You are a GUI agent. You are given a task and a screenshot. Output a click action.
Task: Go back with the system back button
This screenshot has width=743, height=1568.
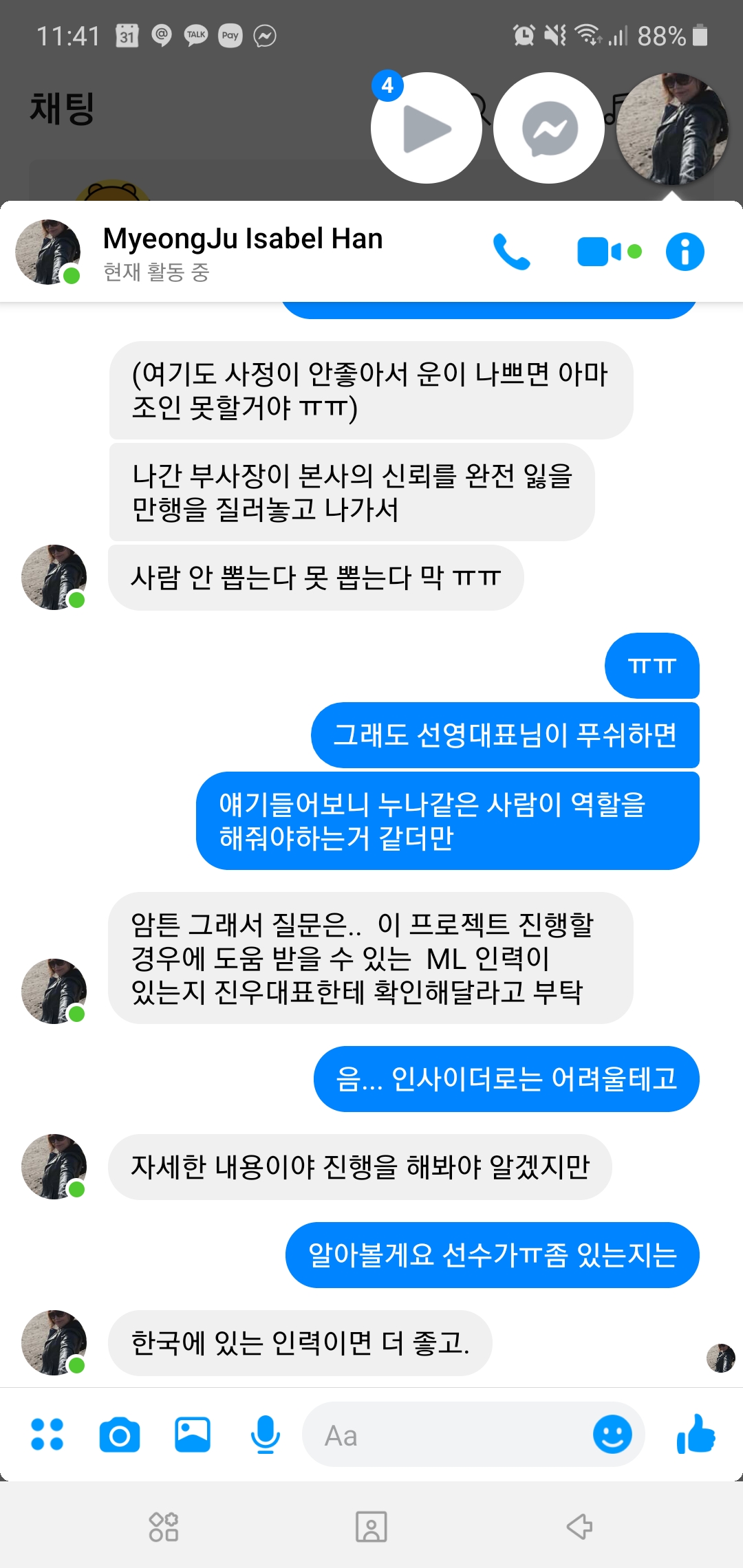tap(579, 1527)
